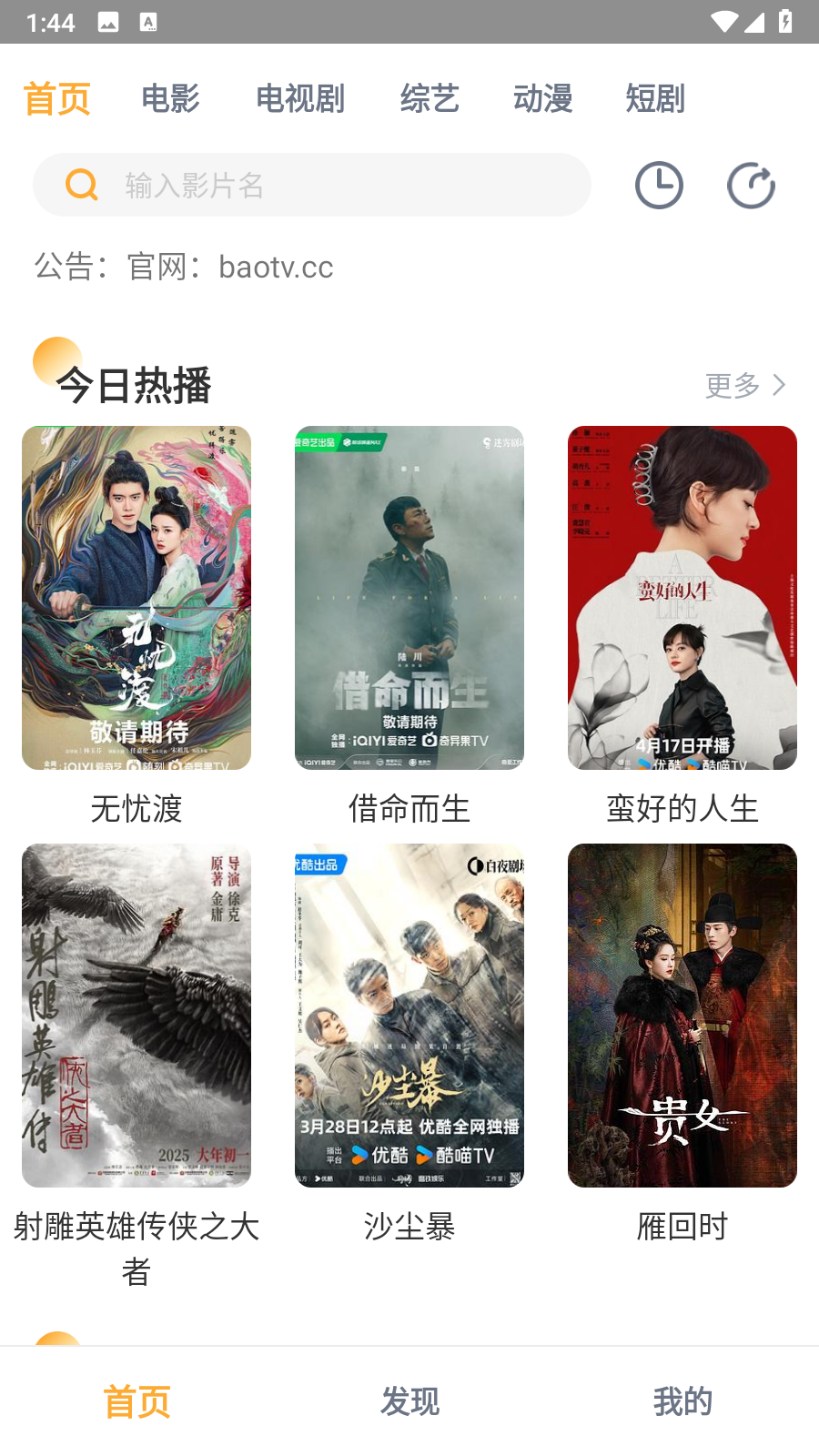The image size is (819, 1456).
Task: Open the poster for 雁回时
Action: [x=682, y=1016]
